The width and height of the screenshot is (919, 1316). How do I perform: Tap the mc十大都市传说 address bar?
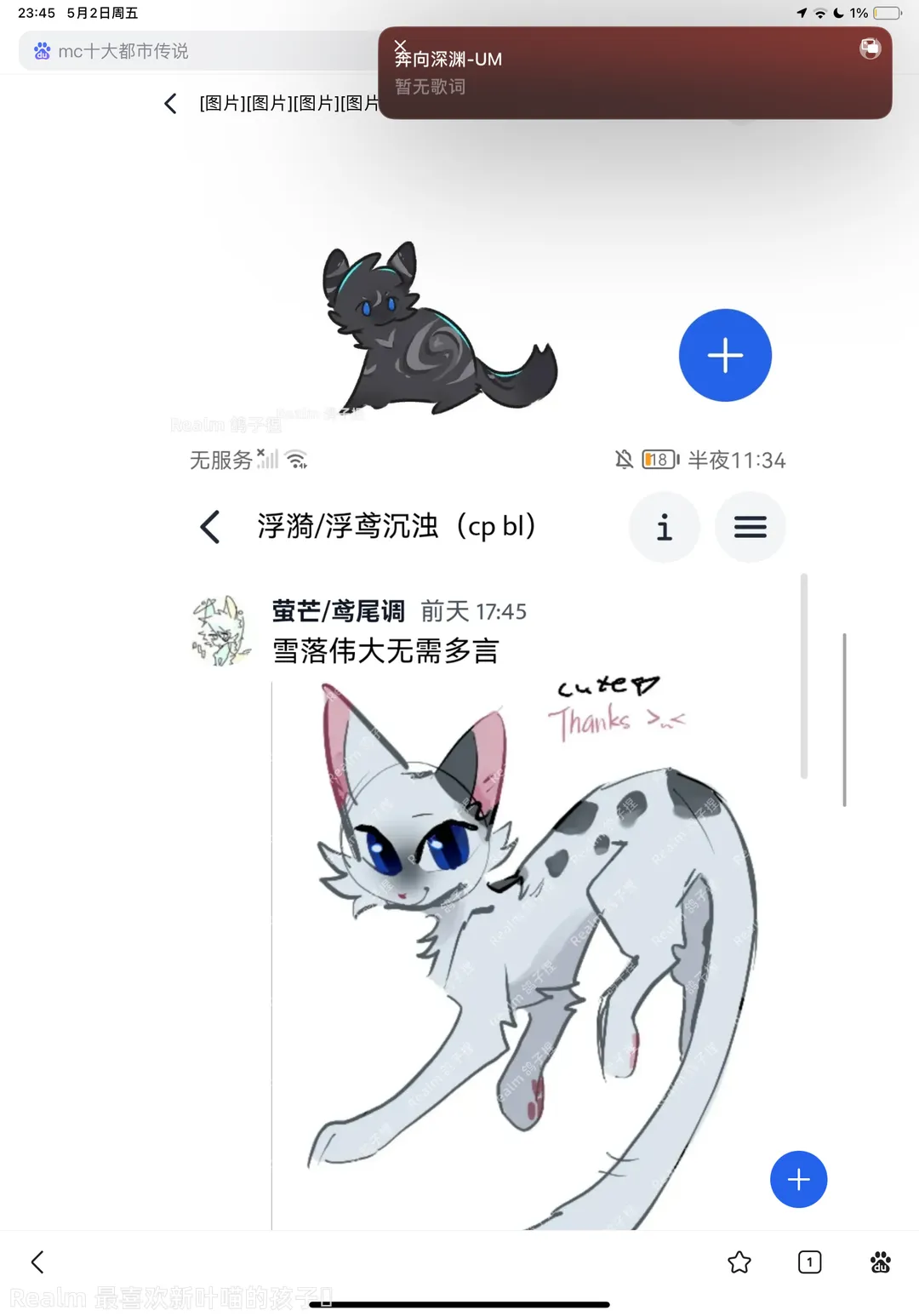pos(196,51)
